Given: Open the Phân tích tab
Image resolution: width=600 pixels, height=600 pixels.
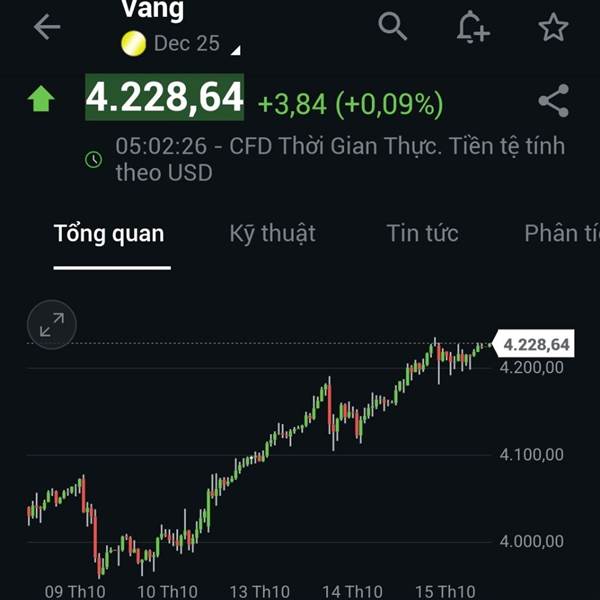Looking at the screenshot, I should tap(562, 233).
